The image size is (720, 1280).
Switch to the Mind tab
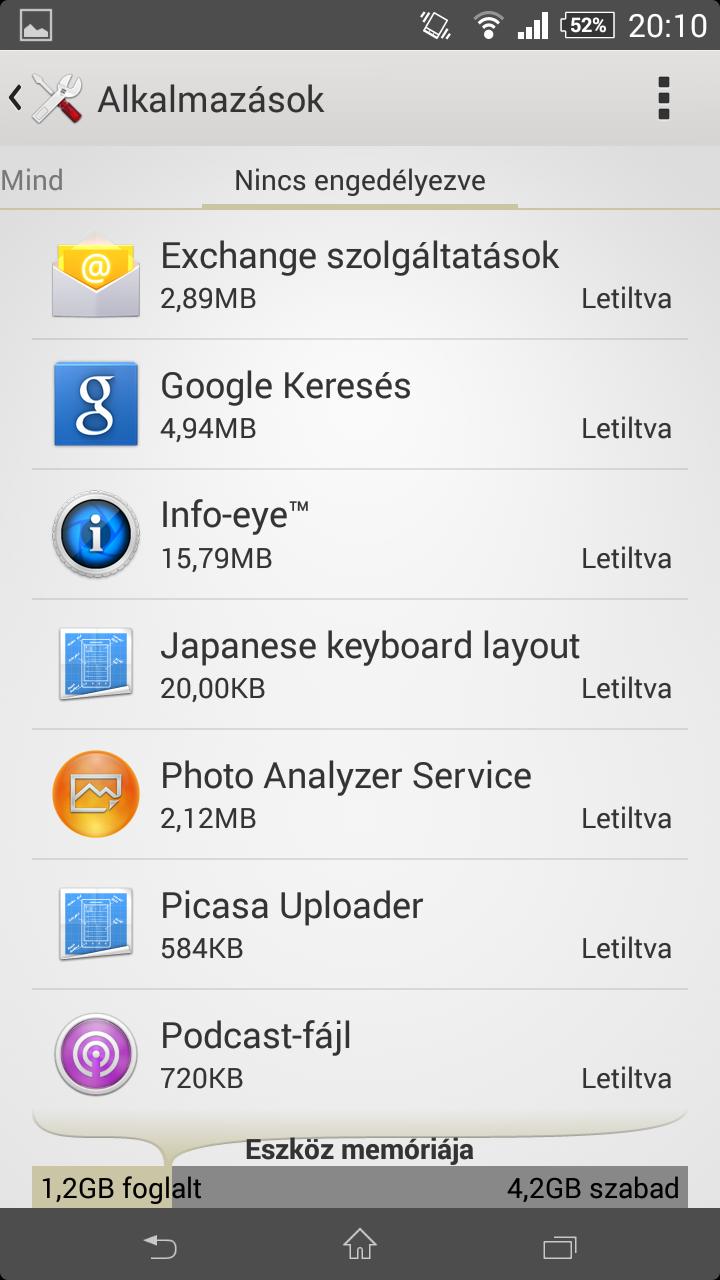click(x=32, y=180)
